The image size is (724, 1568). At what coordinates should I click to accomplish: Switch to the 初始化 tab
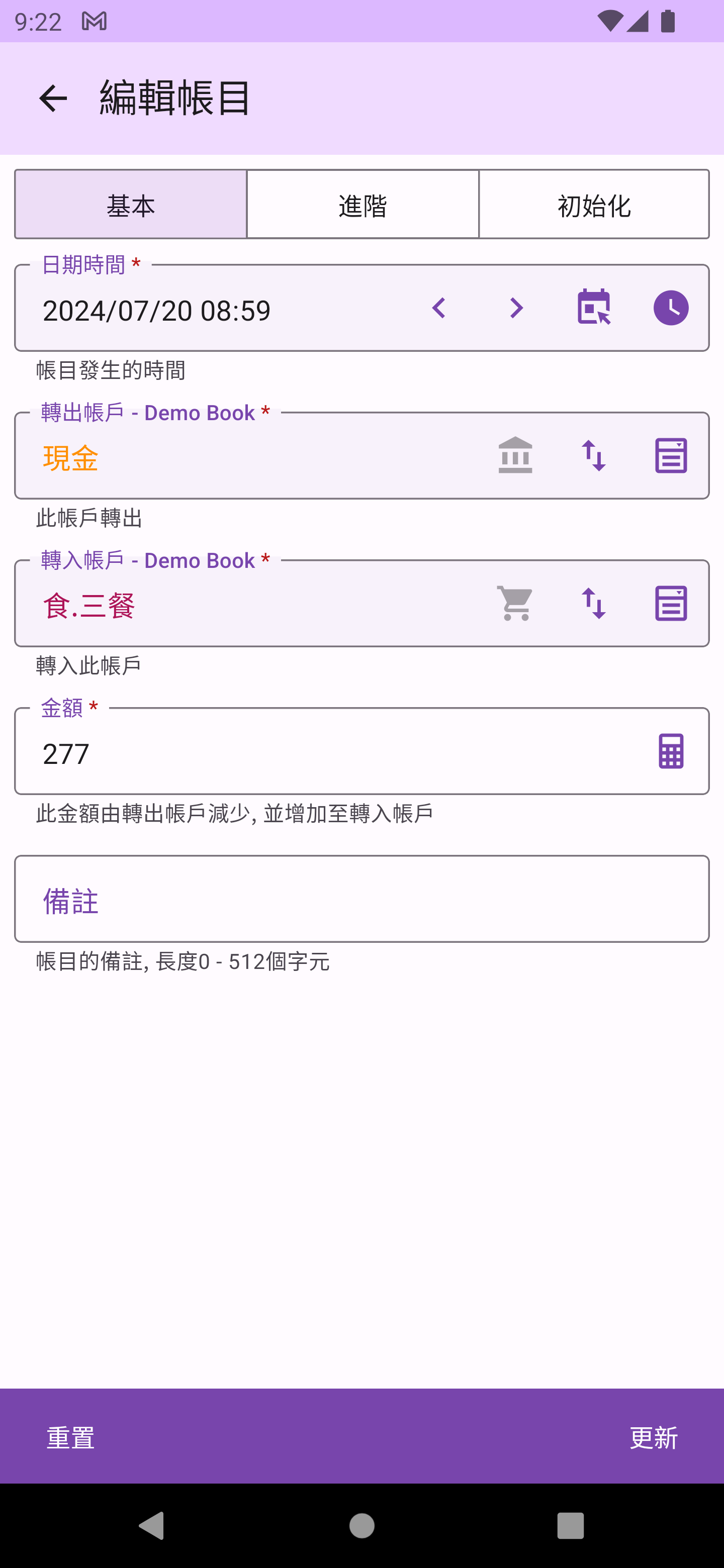pos(594,205)
